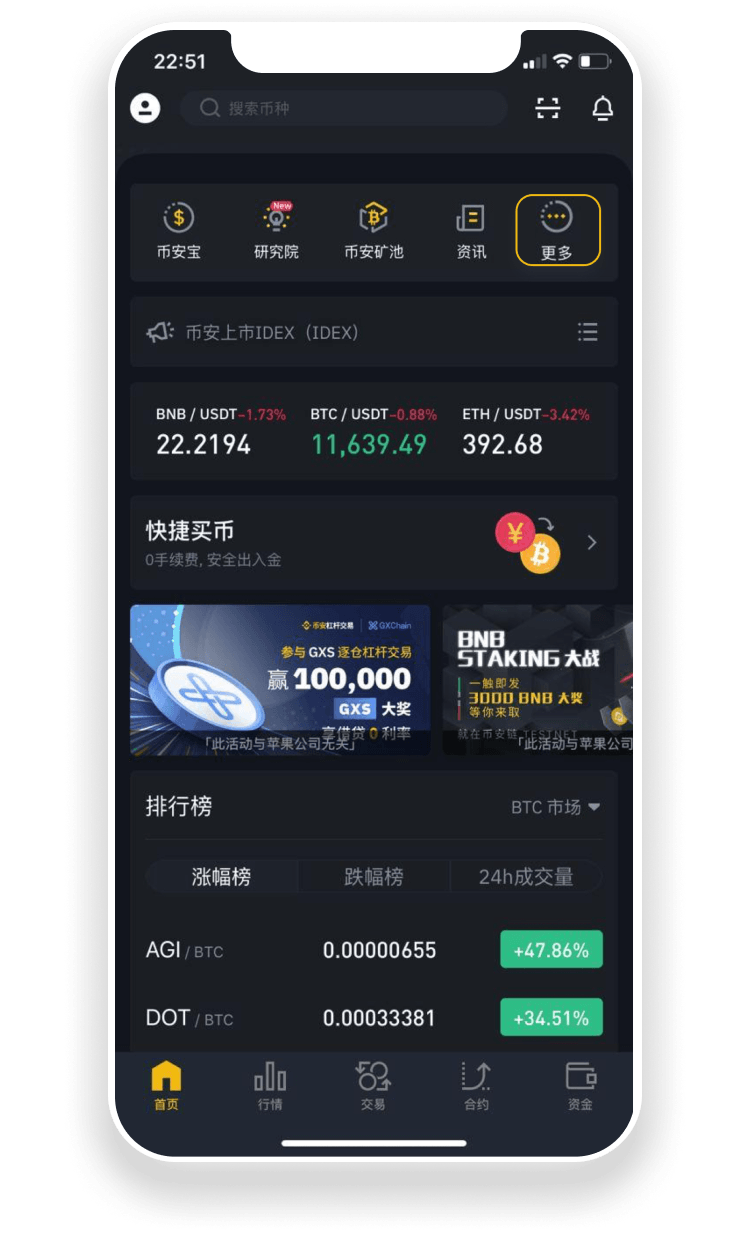Expand the BTC 市场 dropdown

(555, 807)
